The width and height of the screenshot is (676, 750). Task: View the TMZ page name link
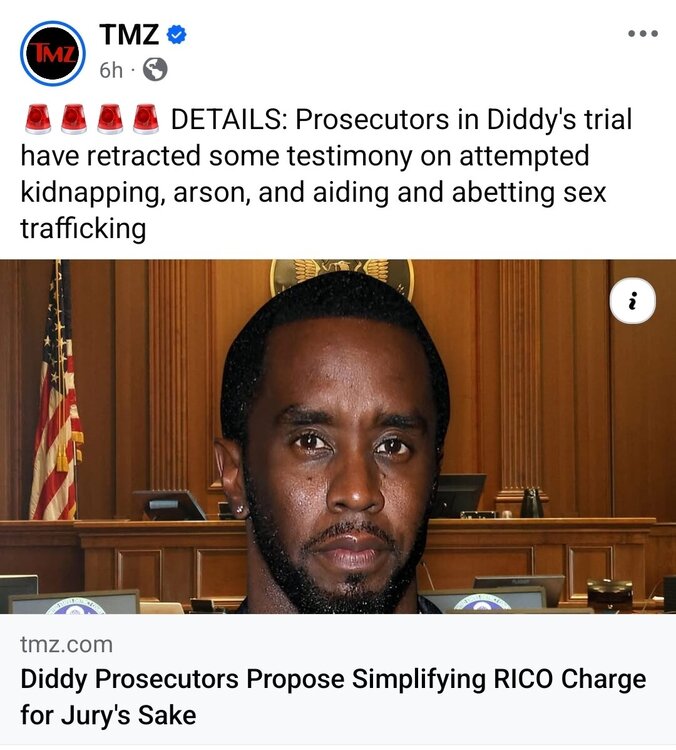tap(130, 34)
